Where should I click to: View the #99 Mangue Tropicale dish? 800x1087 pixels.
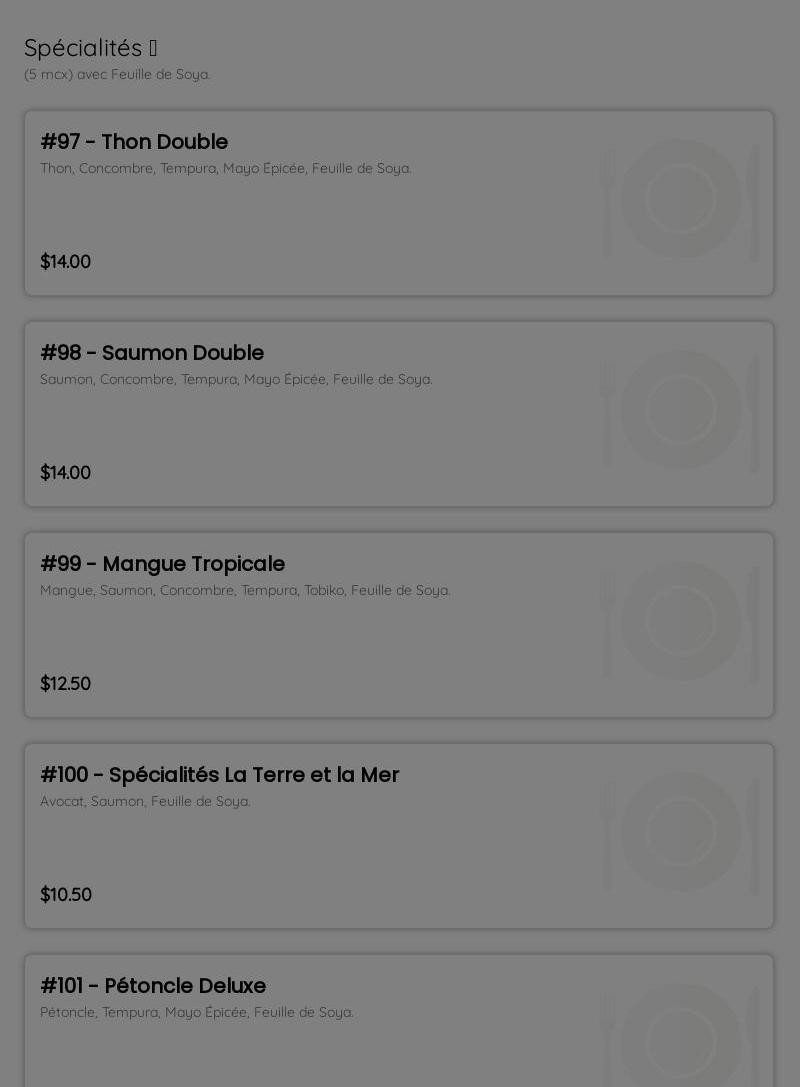pos(398,625)
